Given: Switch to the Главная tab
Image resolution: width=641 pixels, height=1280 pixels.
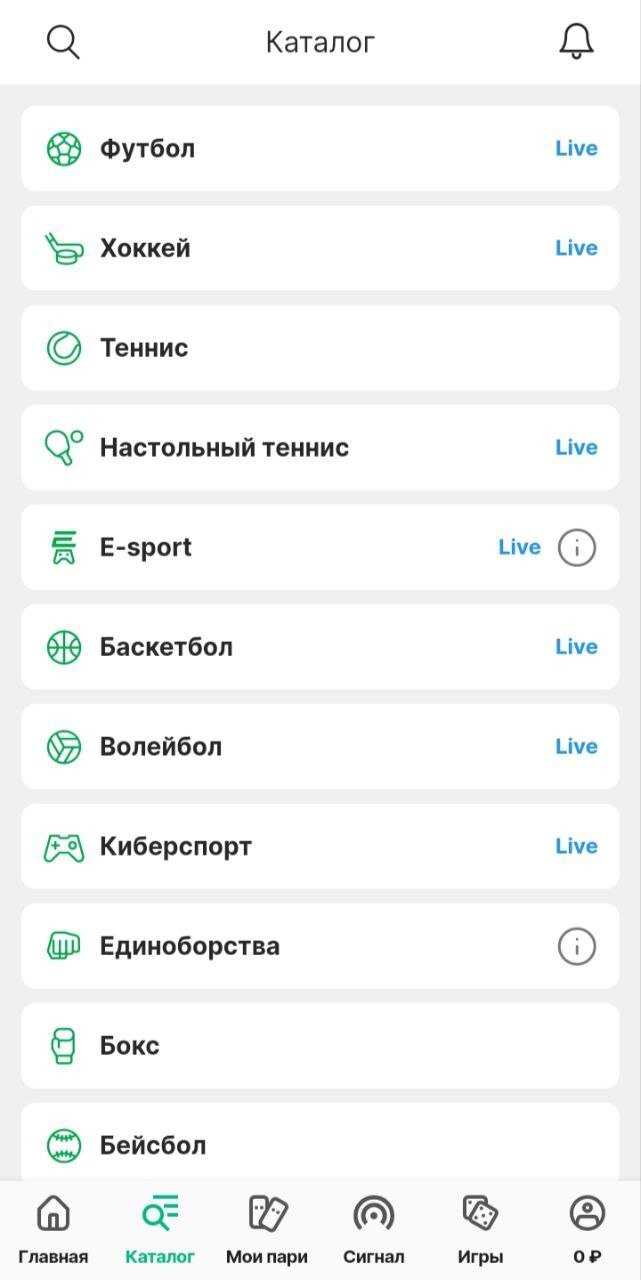Looking at the screenshot, I should pyautogui.click(x=53, y=1230).
